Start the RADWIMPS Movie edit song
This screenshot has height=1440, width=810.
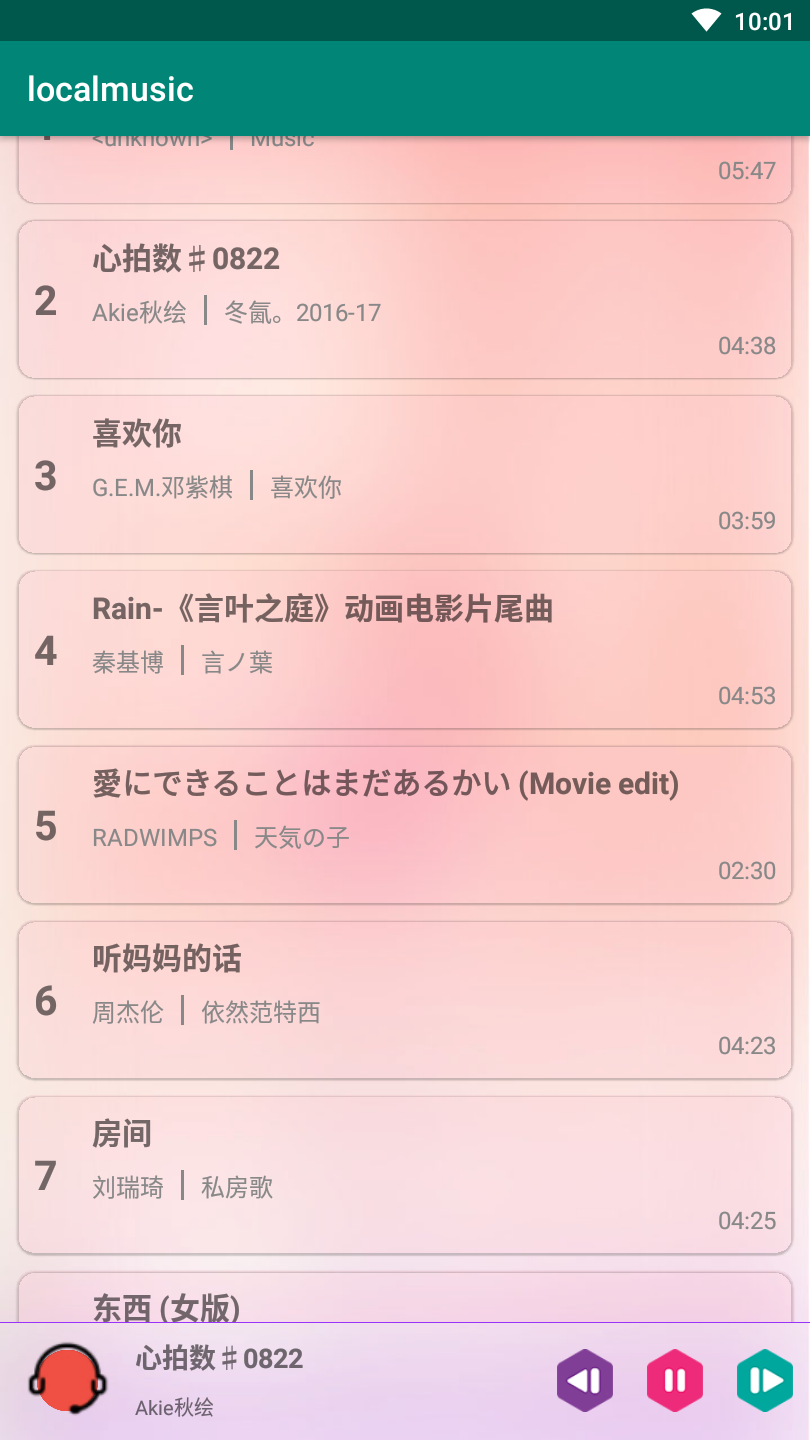tap(405, 824)
